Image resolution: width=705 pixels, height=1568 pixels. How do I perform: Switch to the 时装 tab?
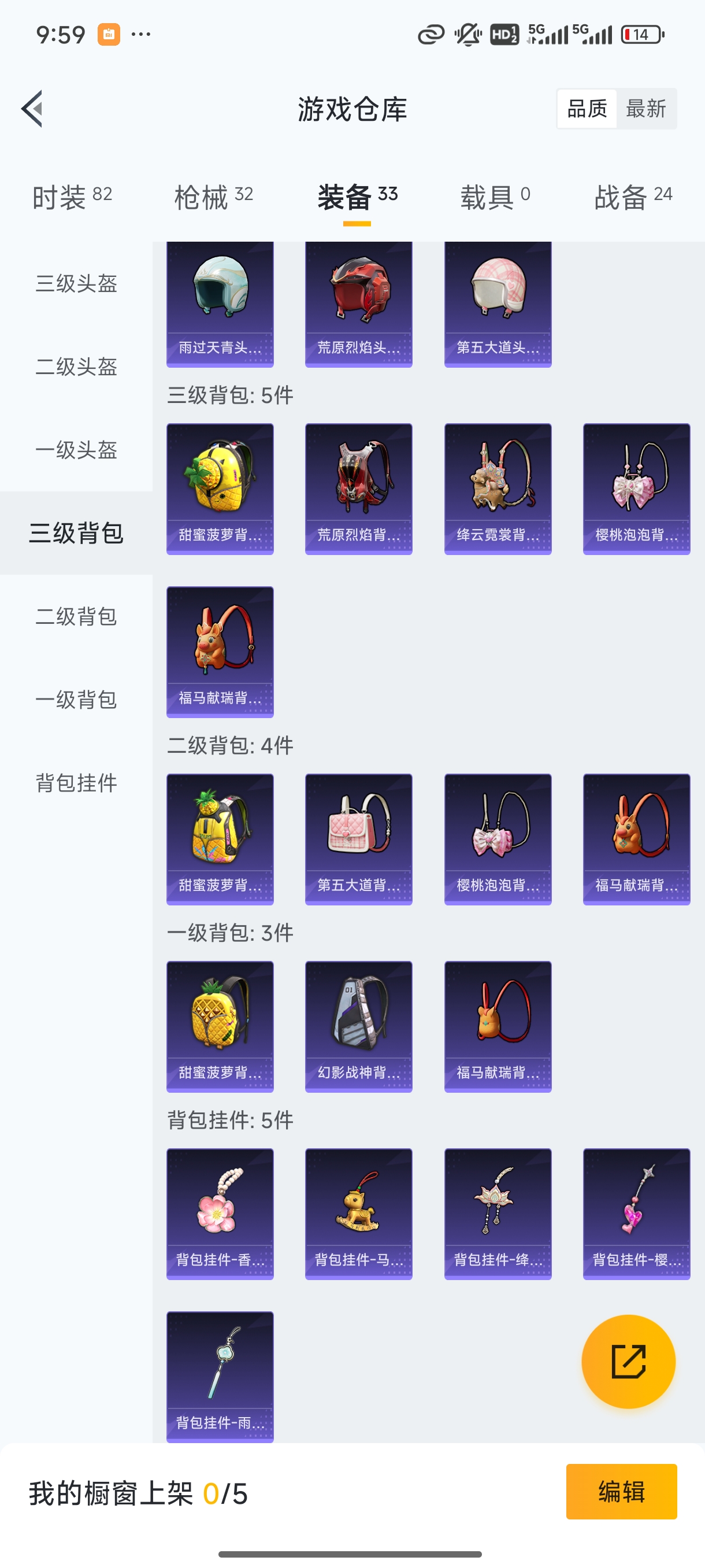72,197
